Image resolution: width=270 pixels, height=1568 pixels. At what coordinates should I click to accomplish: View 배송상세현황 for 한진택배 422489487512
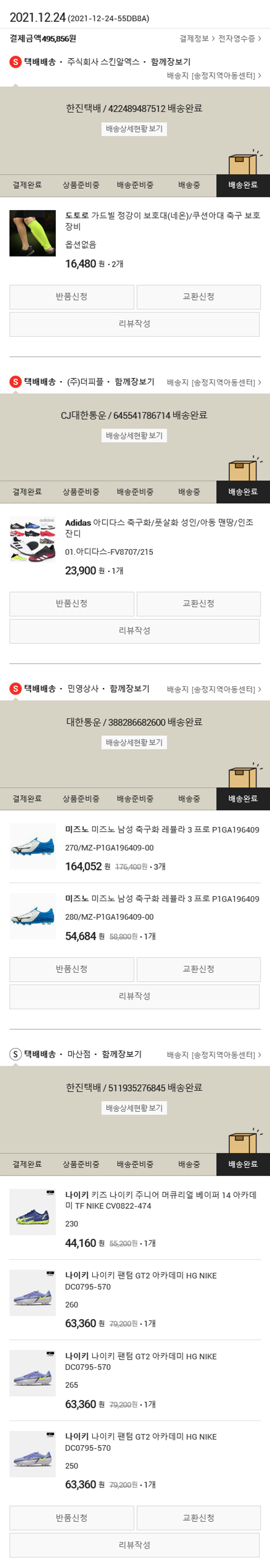point(134,129)
